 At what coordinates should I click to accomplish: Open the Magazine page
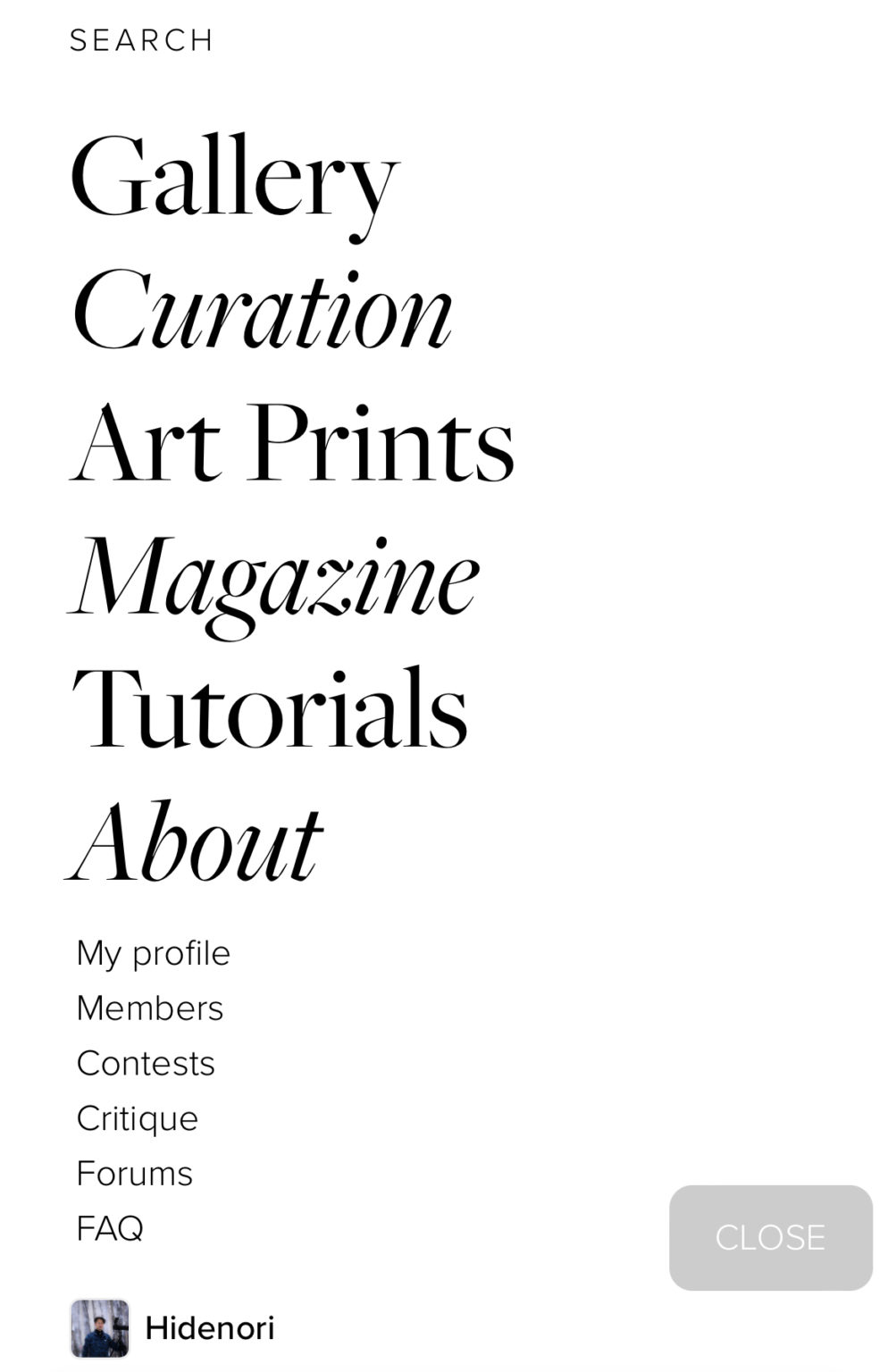(x=274, y=577)
